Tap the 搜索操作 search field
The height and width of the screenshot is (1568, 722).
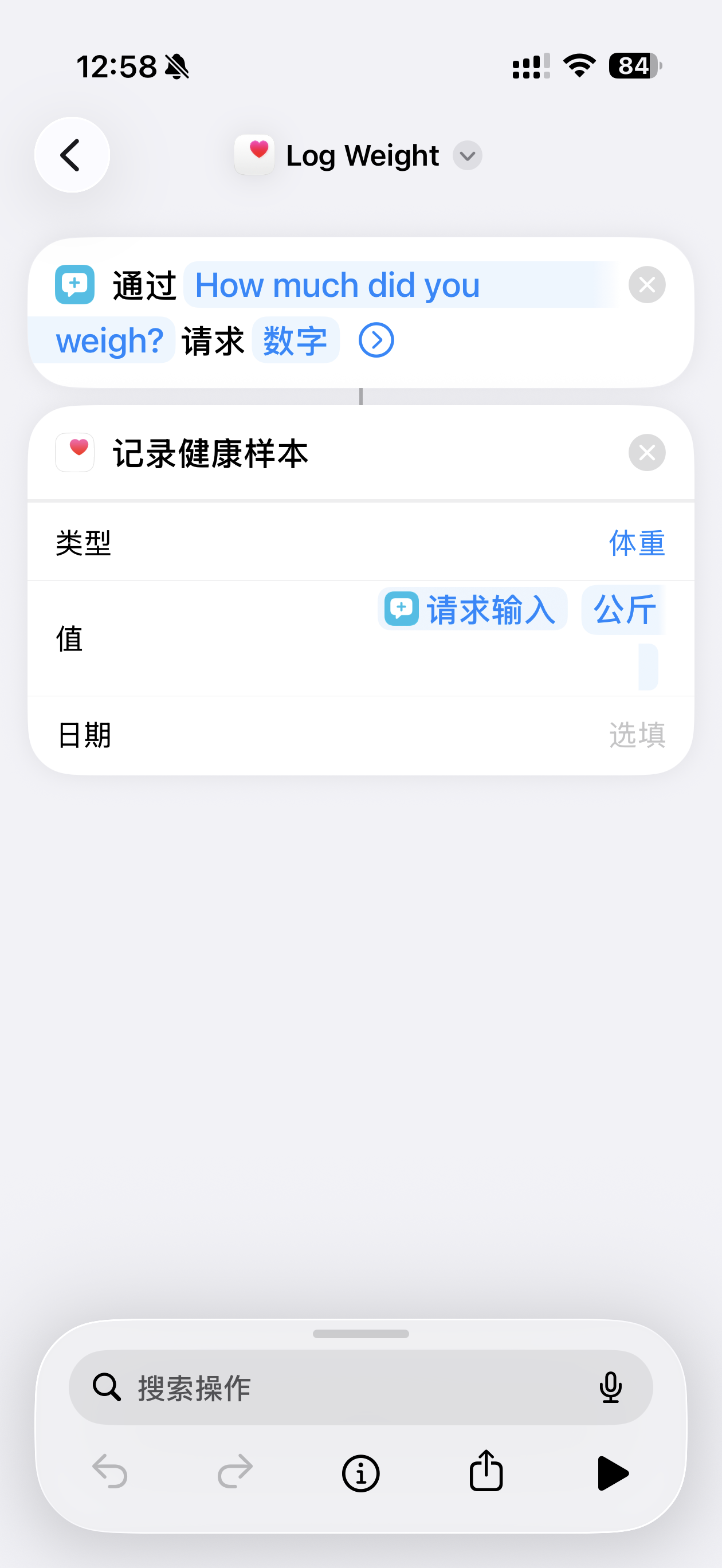(x=341, y=1388)
